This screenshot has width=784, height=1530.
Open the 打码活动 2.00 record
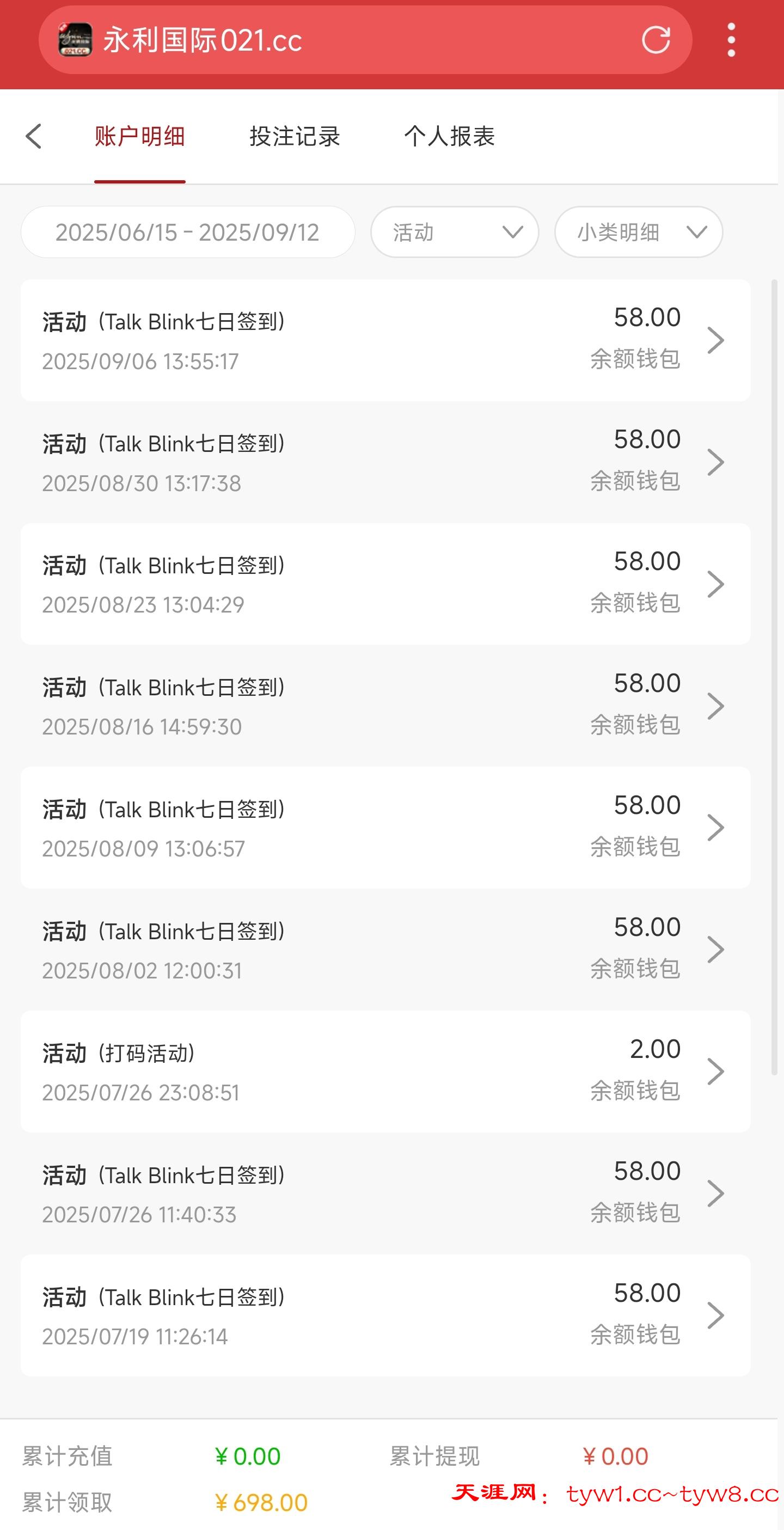(385, 1072)
